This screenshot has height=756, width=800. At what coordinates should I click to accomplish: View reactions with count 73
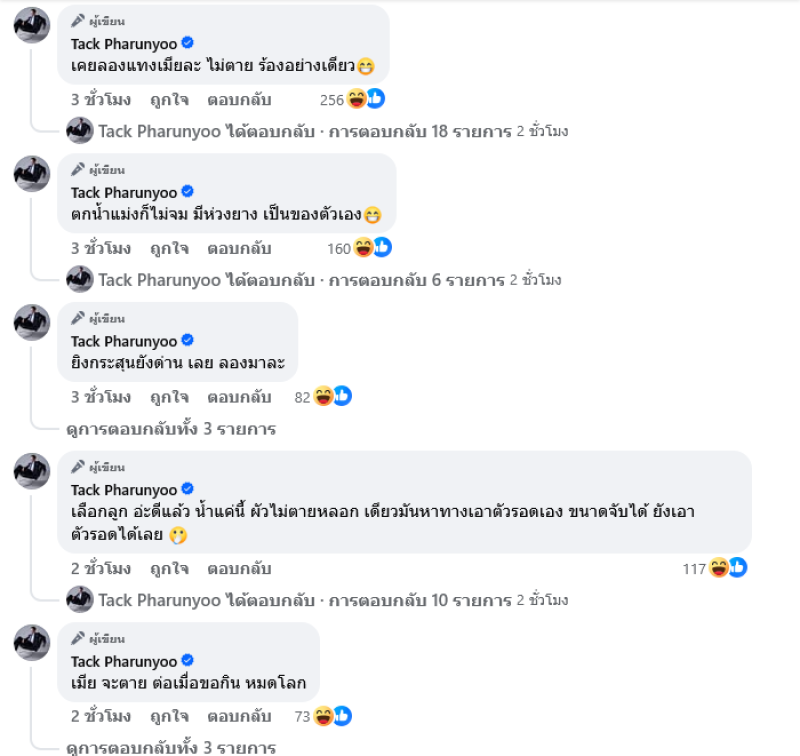click(x=322, y=716)
